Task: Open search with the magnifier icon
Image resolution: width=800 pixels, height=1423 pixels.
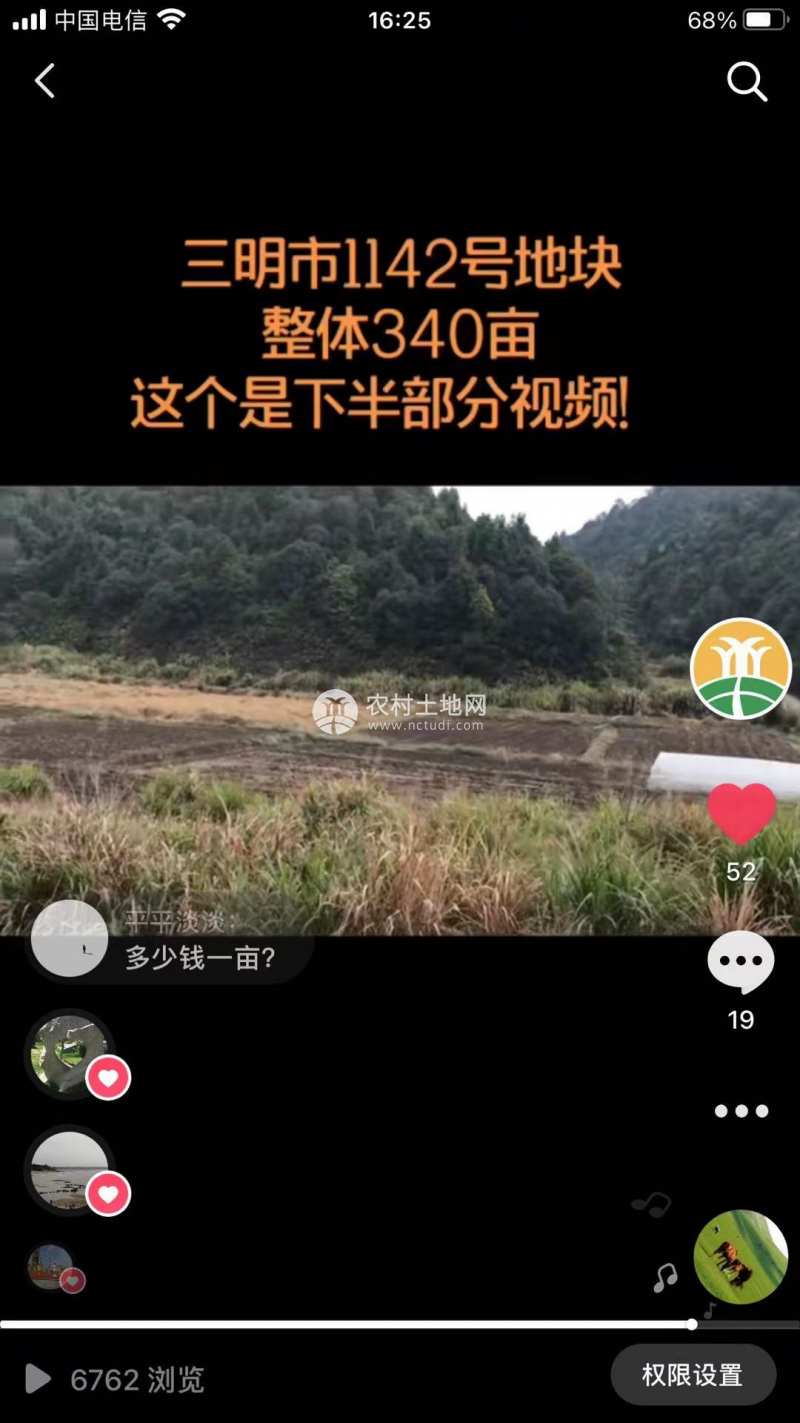Action: click(746, 82)
